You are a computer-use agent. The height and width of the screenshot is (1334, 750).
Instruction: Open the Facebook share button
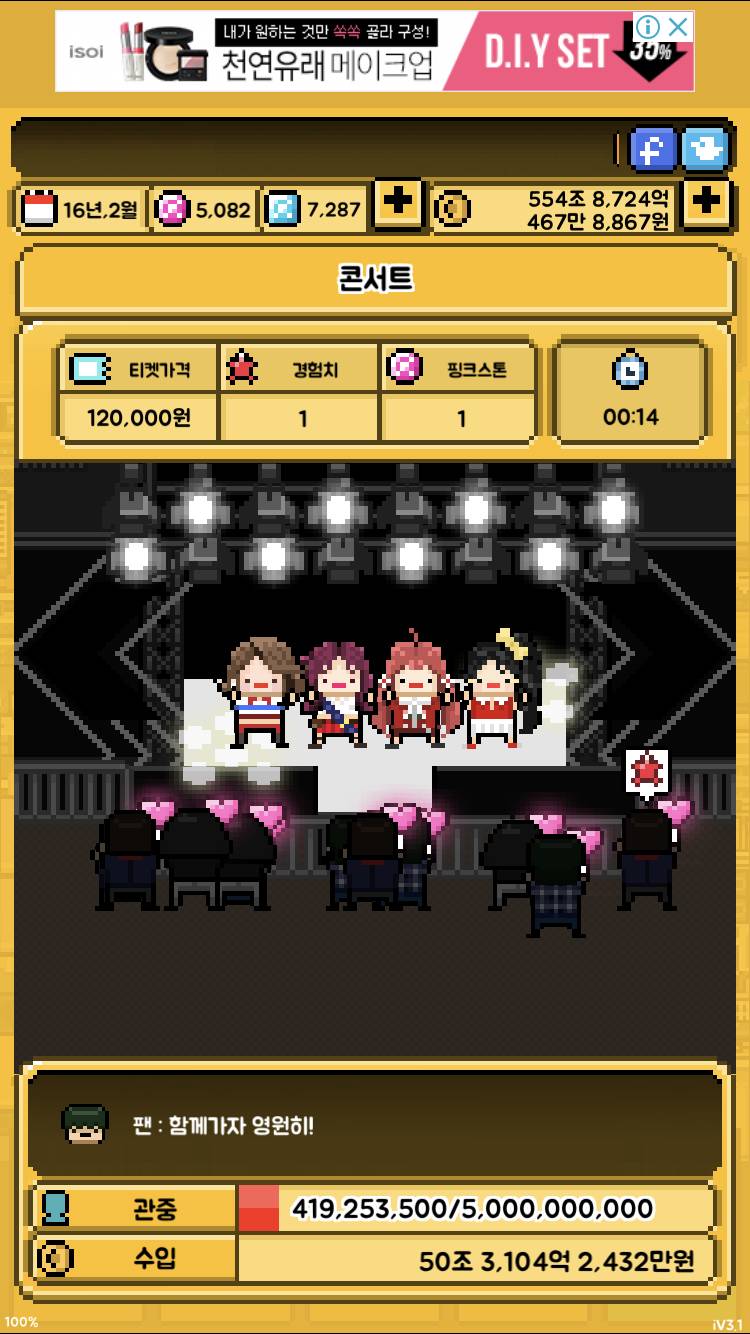[653, 151]
